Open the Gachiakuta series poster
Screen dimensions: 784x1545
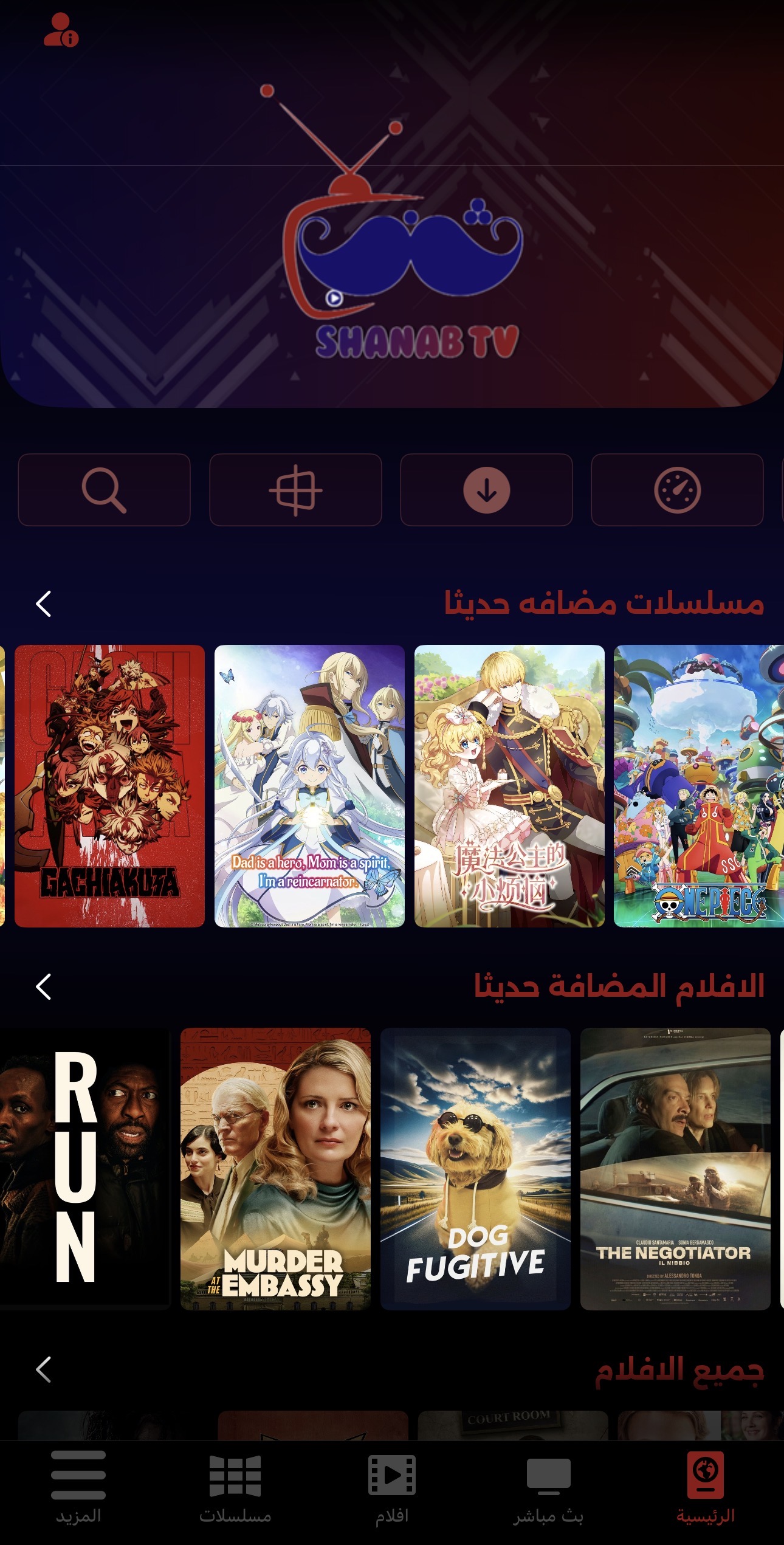coord(109,785)
